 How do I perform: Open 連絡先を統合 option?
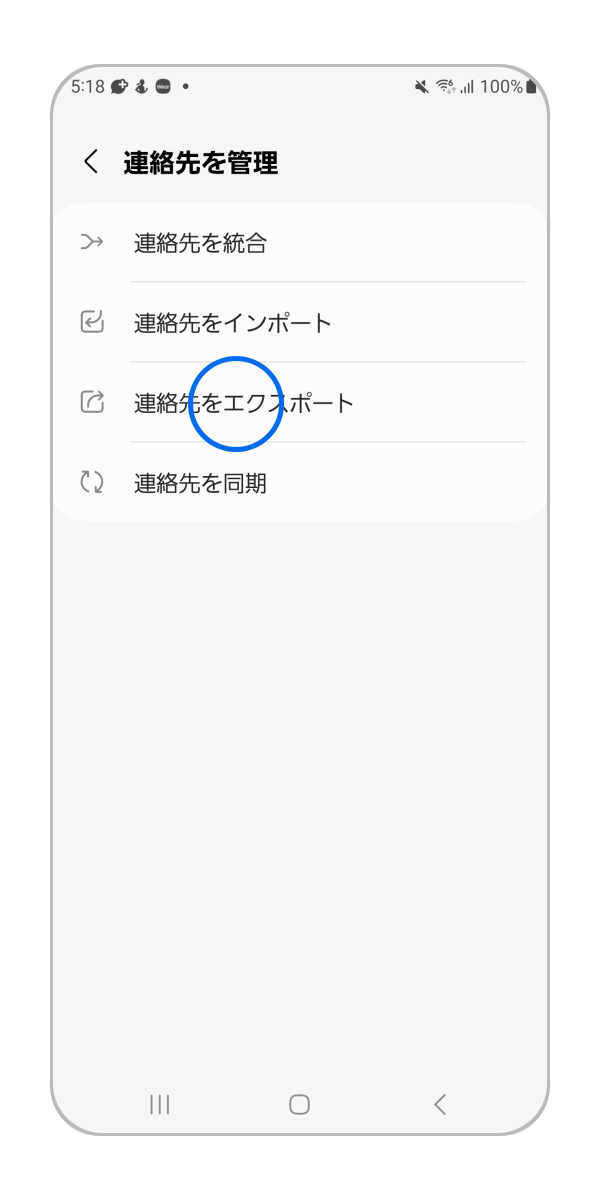[x=300, y=243]
